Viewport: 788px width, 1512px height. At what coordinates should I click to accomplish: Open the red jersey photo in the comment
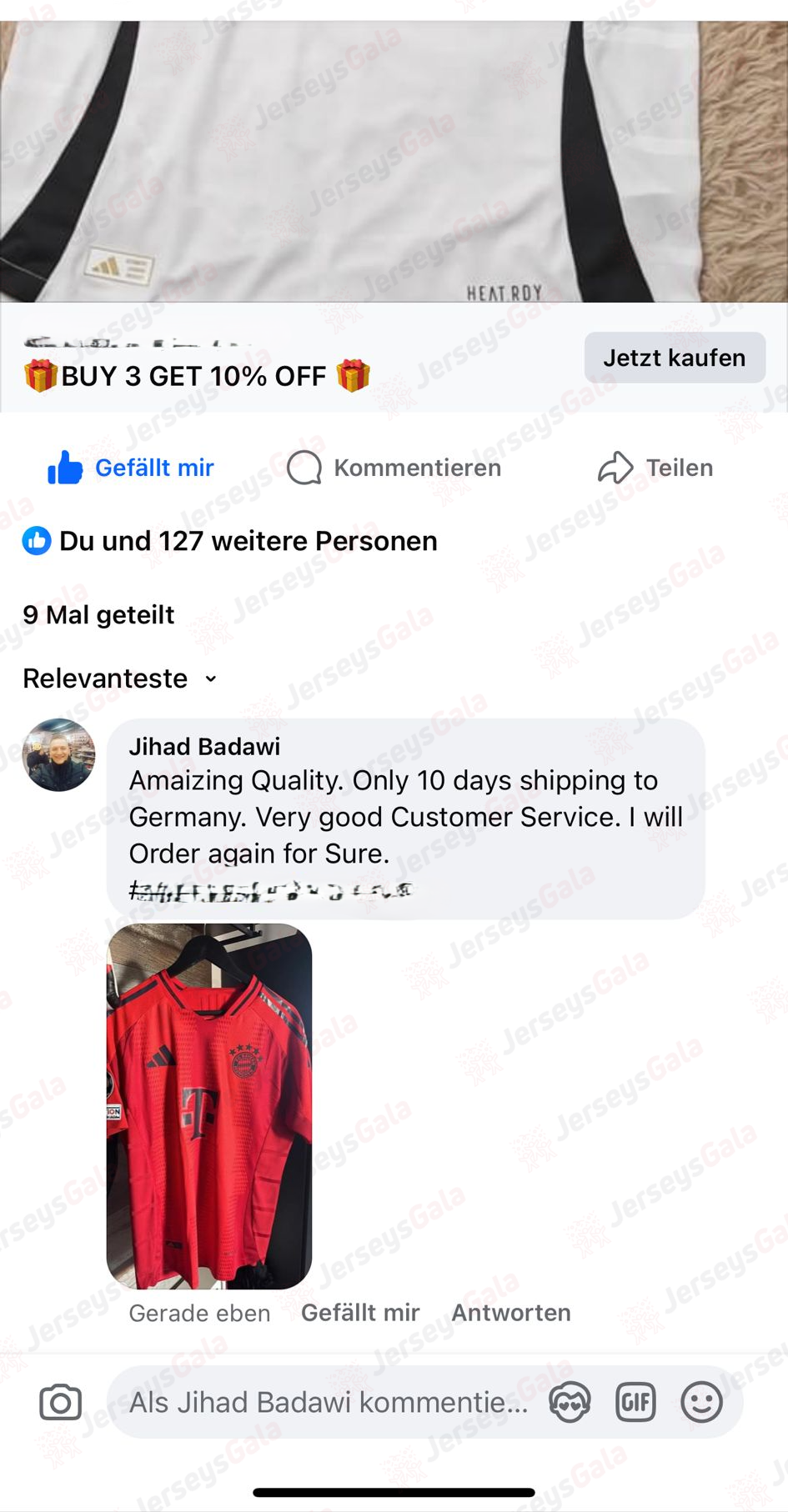(x=209, y=1106)
